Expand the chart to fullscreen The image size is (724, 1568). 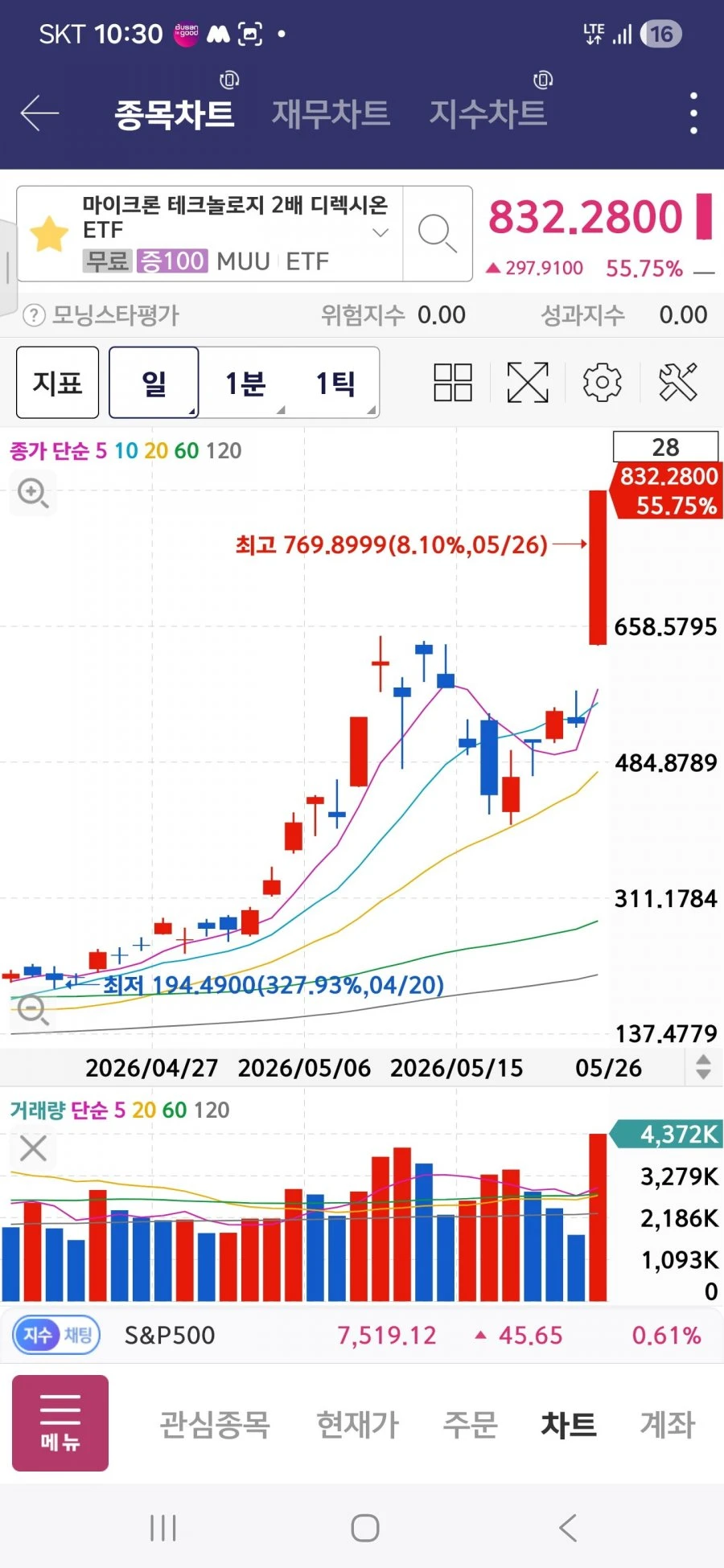click(x=528, y=382)
